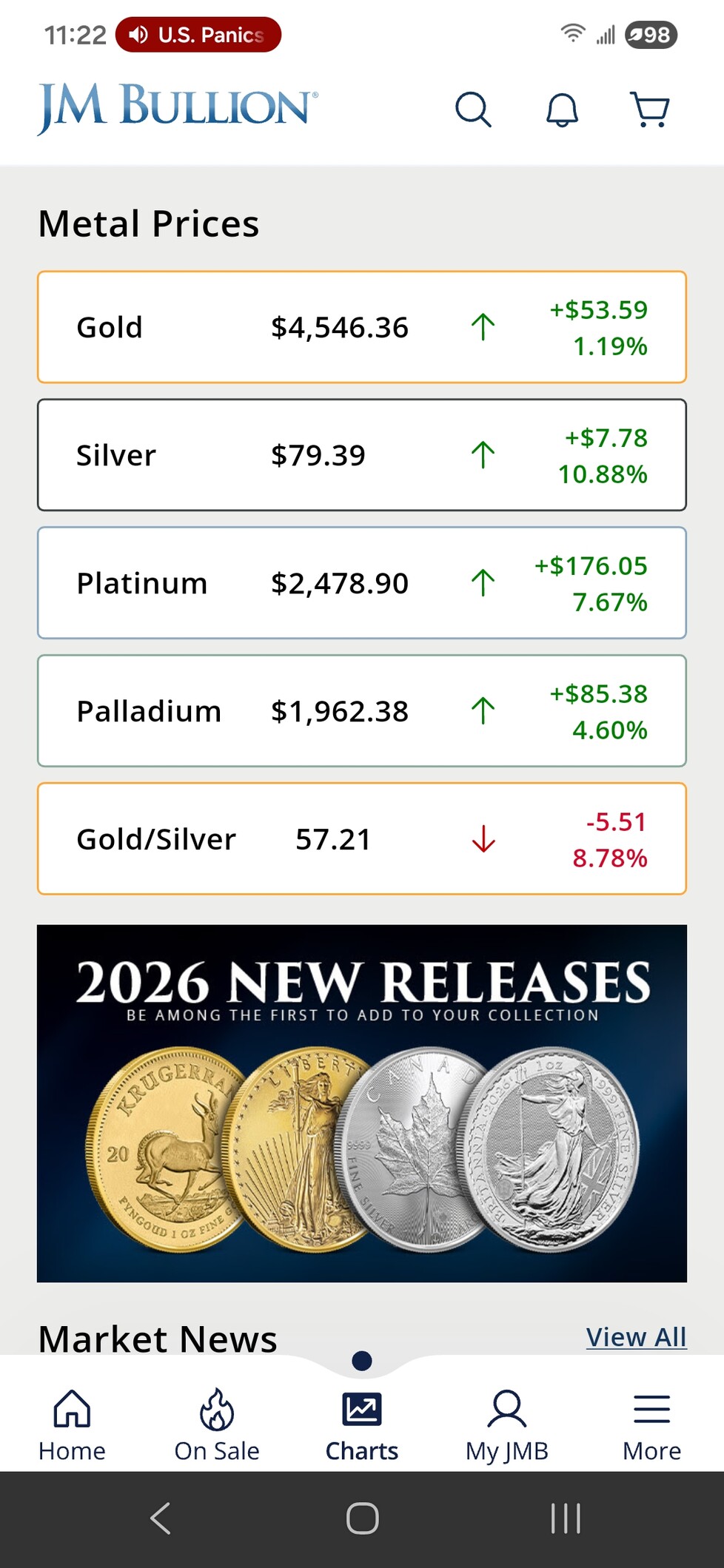Go back using the system back button
This screenshot has width=724, height=1568.
pos(161,1519)
